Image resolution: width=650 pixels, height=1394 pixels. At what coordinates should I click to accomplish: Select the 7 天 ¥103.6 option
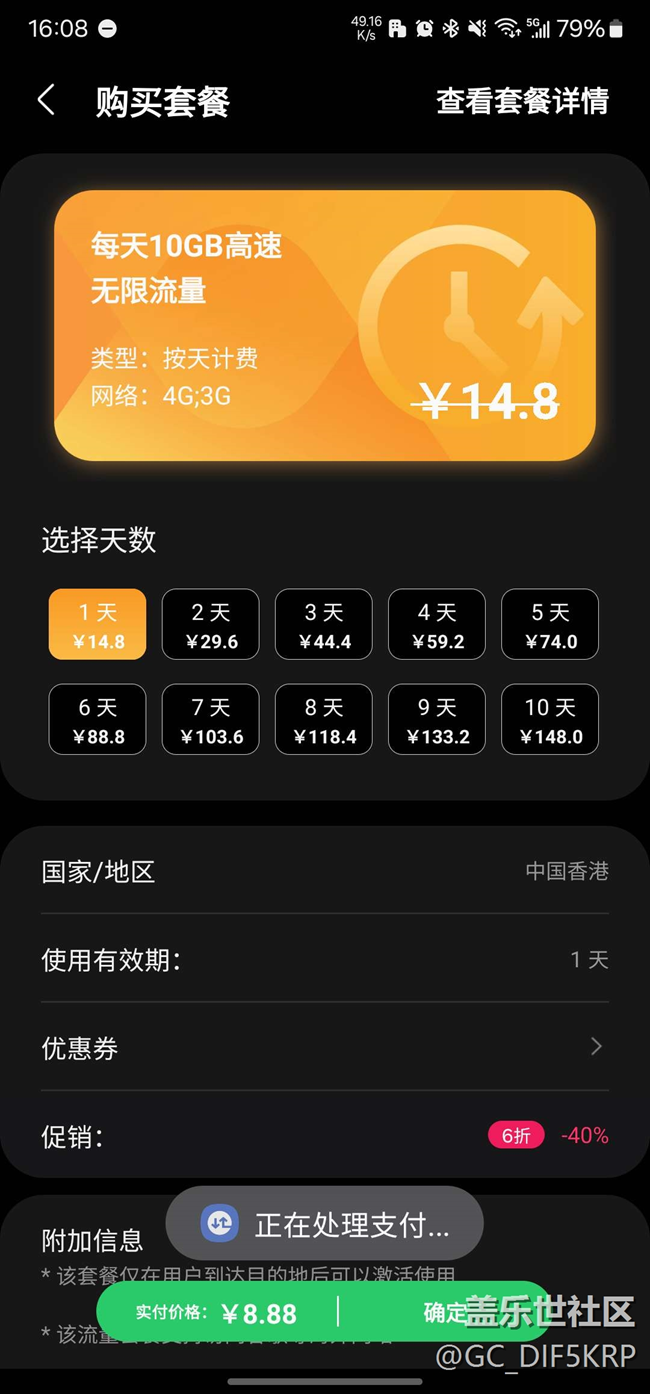point(211,720)
